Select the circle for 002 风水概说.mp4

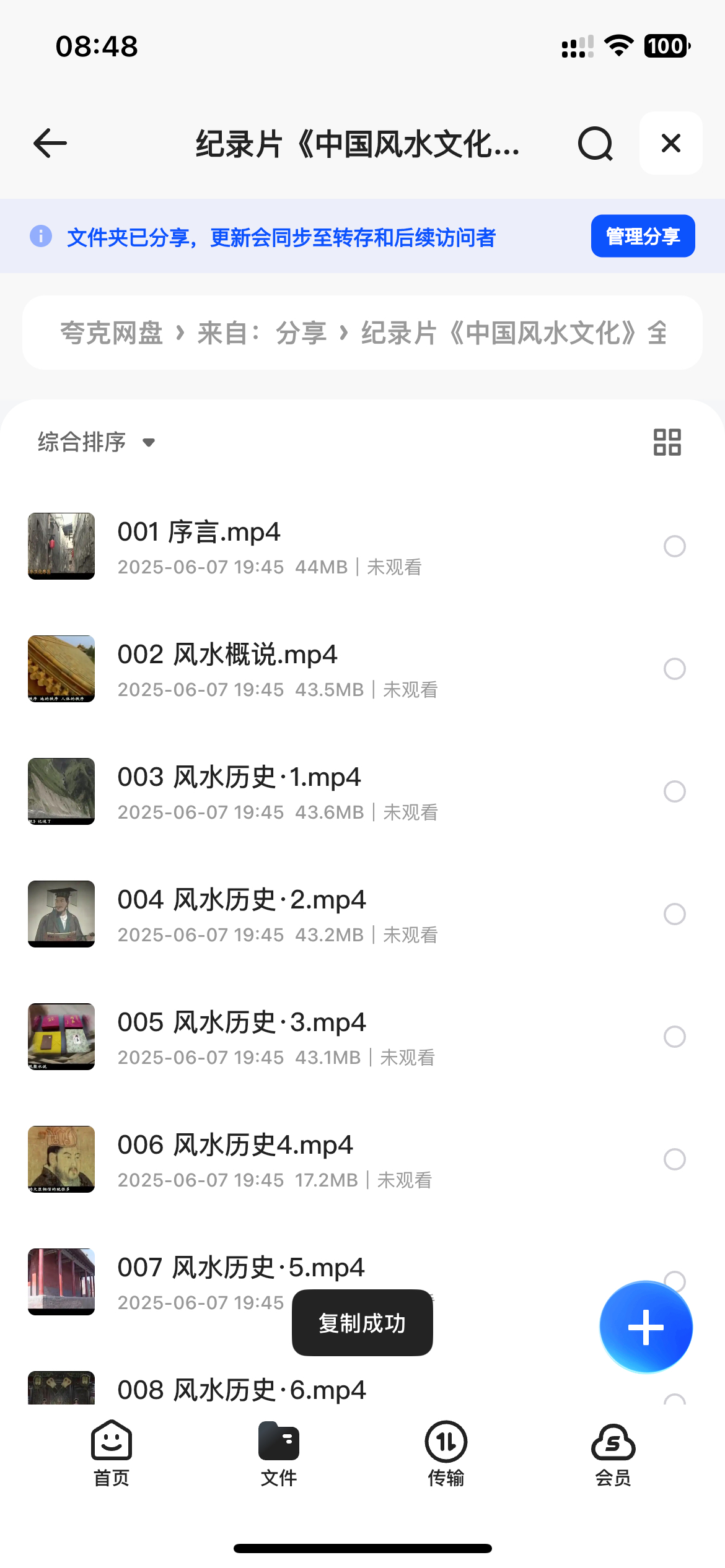674,669
